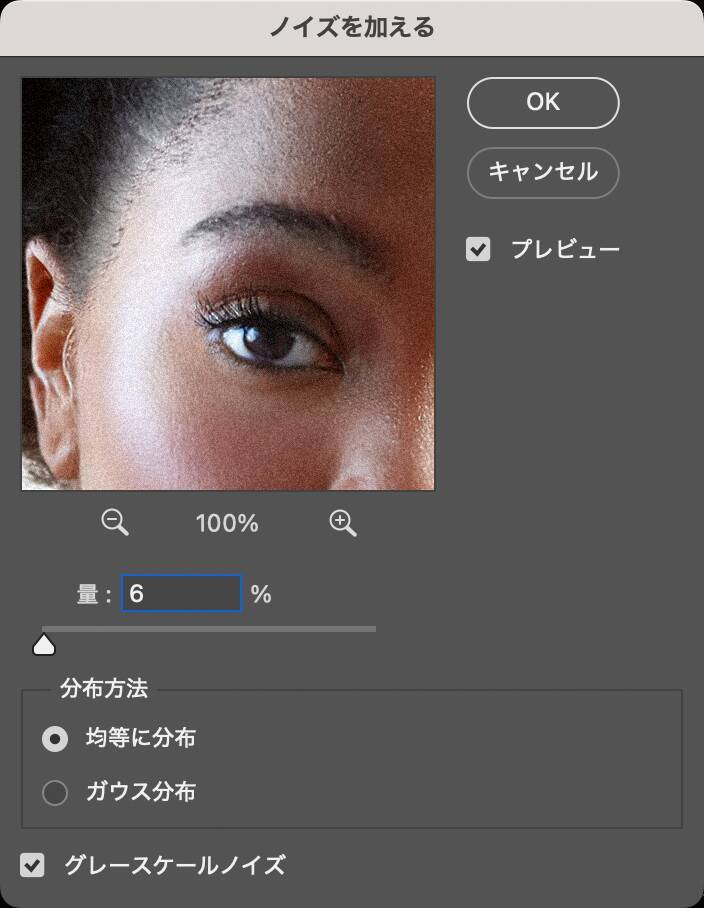Zoom in the preview image
Viewport: 704px width, 908px height.
[x=343, y=522]
